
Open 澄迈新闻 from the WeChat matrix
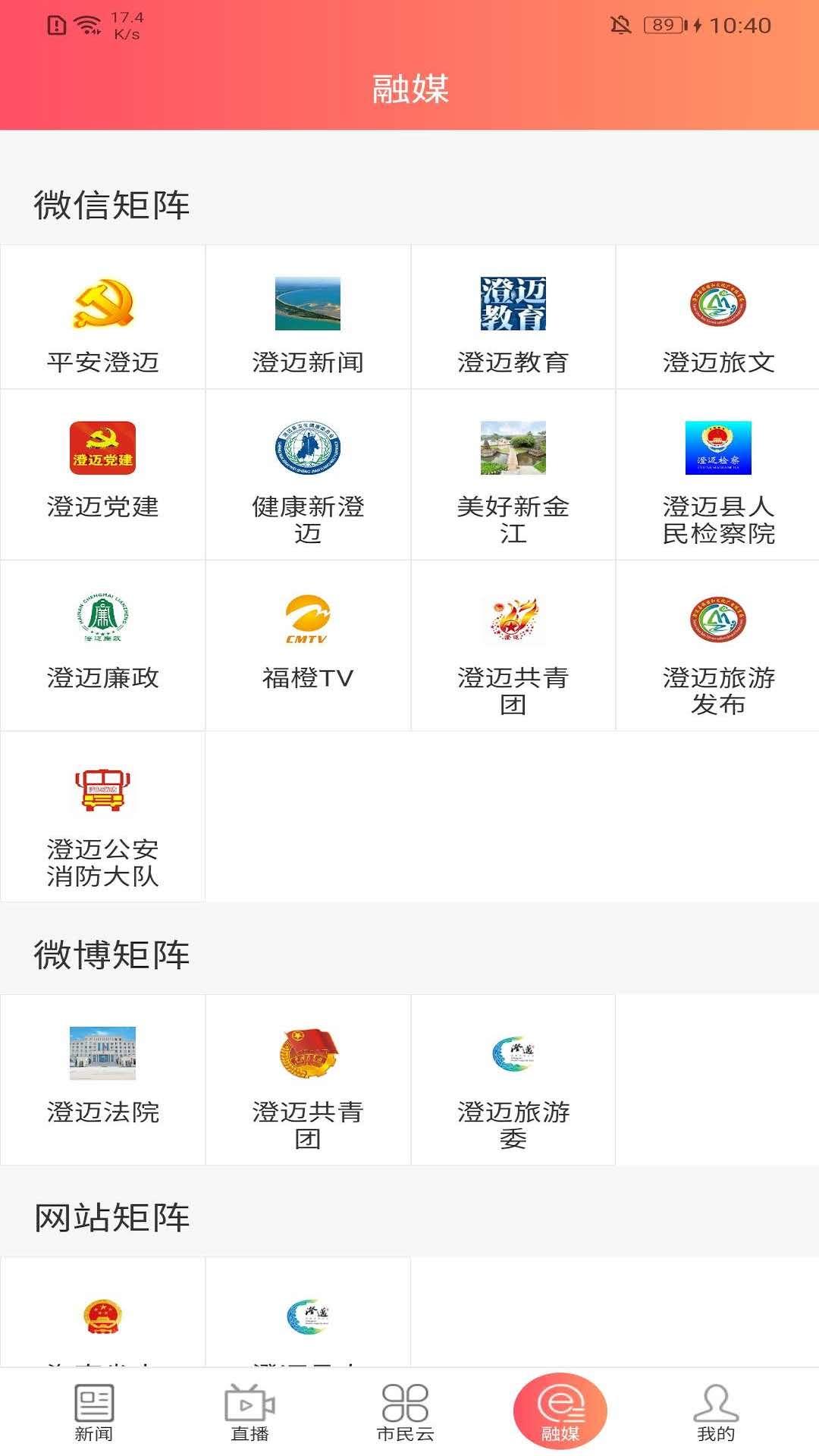pos(307,322)
